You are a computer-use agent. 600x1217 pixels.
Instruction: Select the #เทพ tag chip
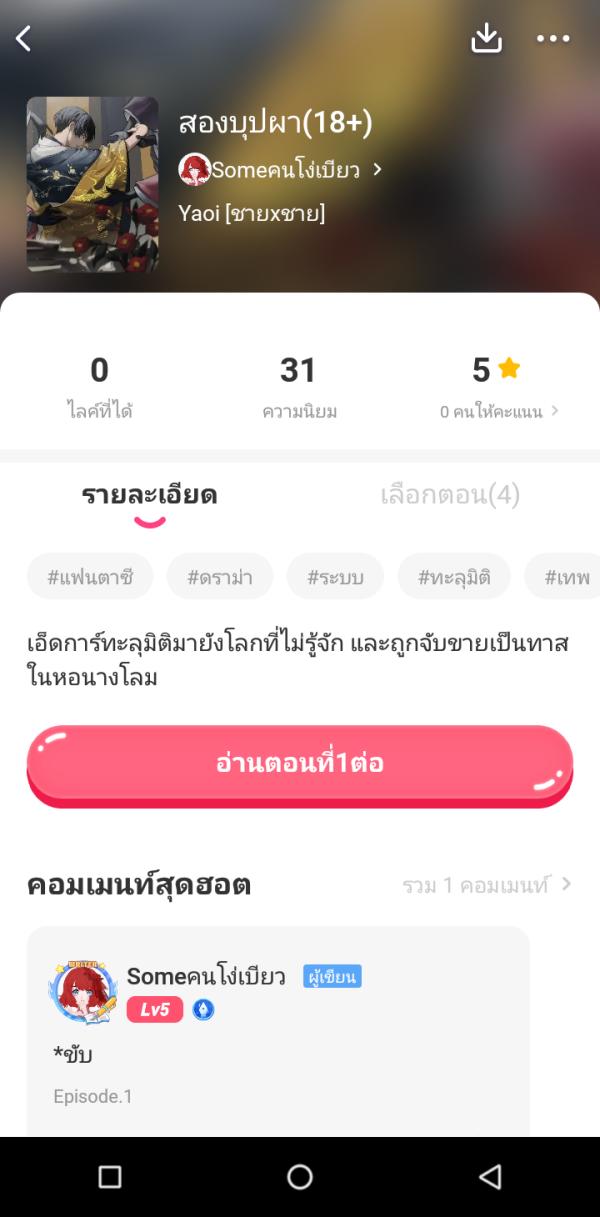click(567, 577)
